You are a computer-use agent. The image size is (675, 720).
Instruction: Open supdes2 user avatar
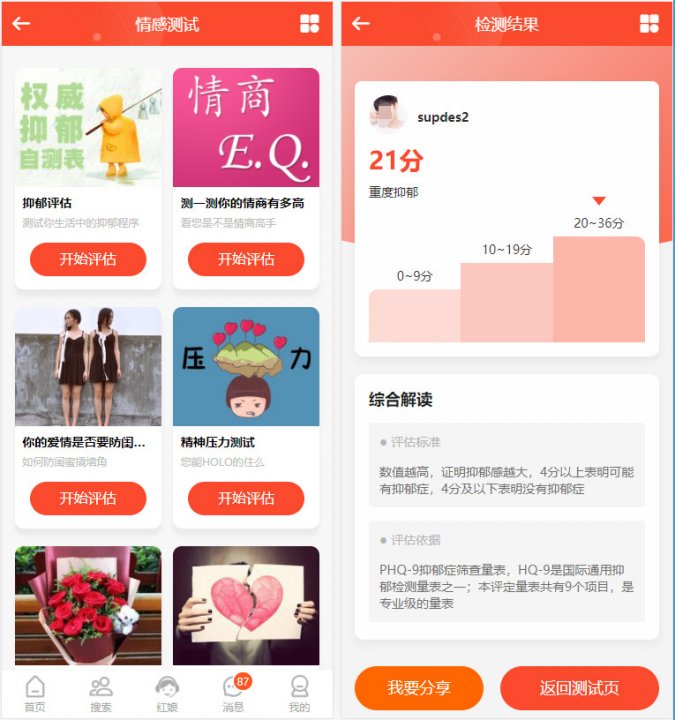[x=387, y=114]
